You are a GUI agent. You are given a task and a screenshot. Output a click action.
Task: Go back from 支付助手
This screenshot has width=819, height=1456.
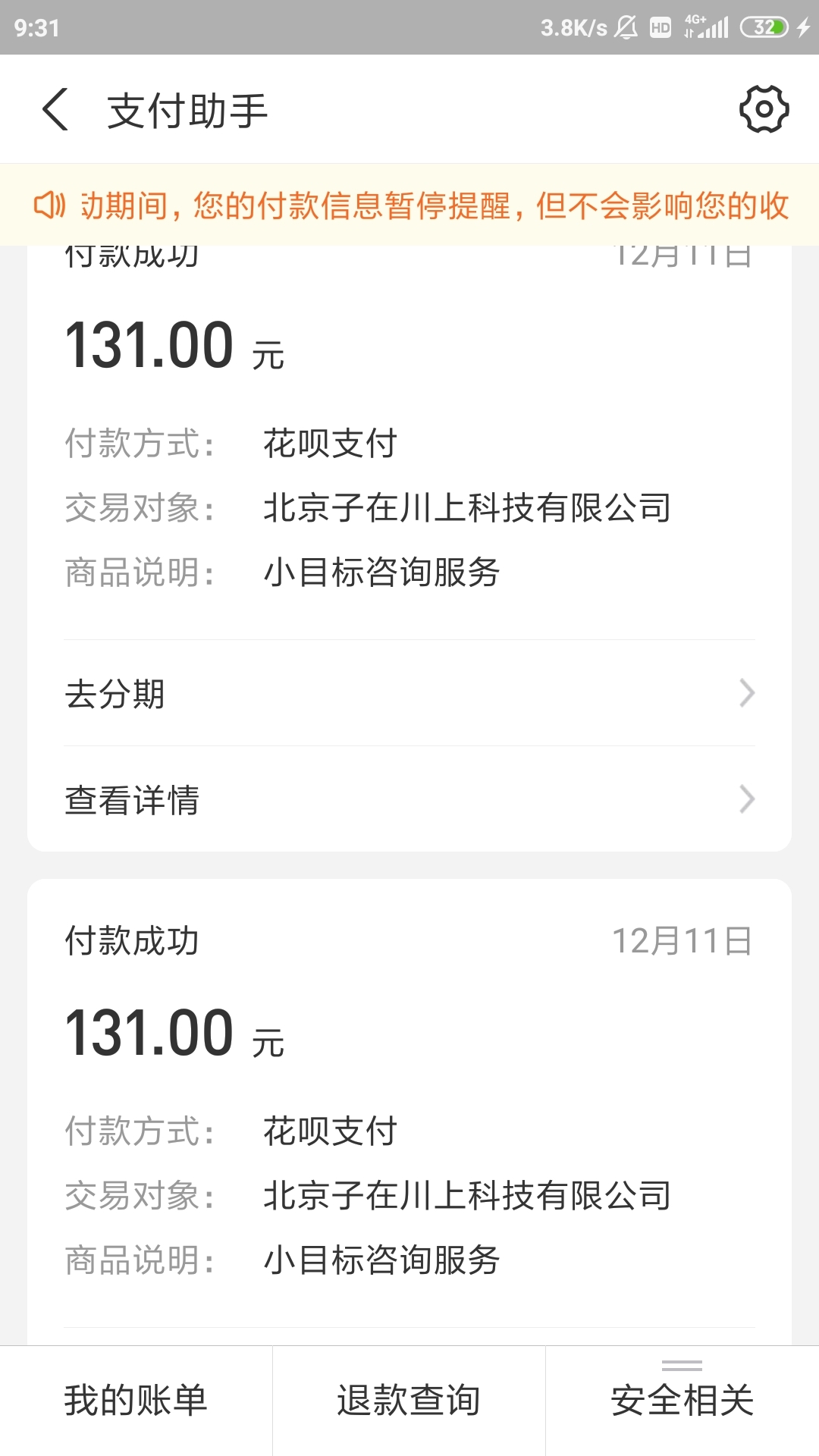coord(55,110)
